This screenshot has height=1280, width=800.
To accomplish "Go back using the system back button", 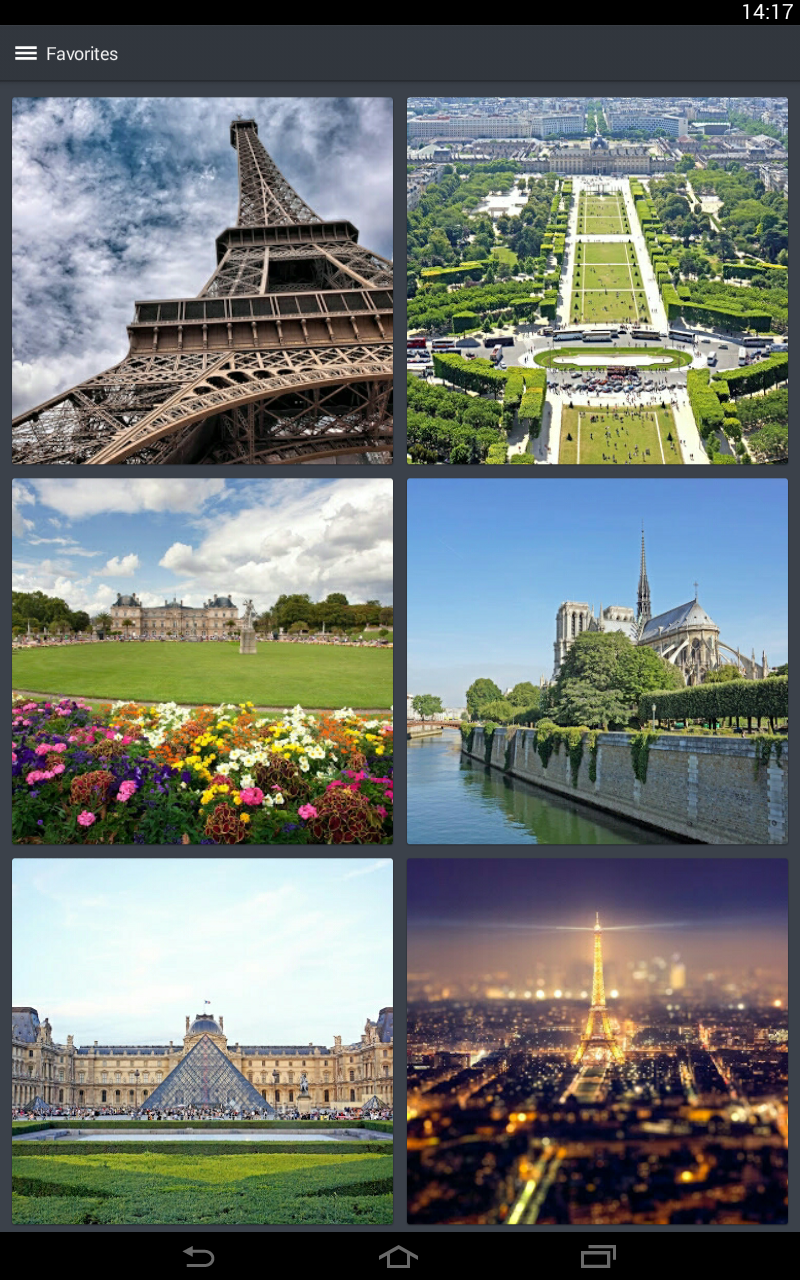I will (199, 1256).
